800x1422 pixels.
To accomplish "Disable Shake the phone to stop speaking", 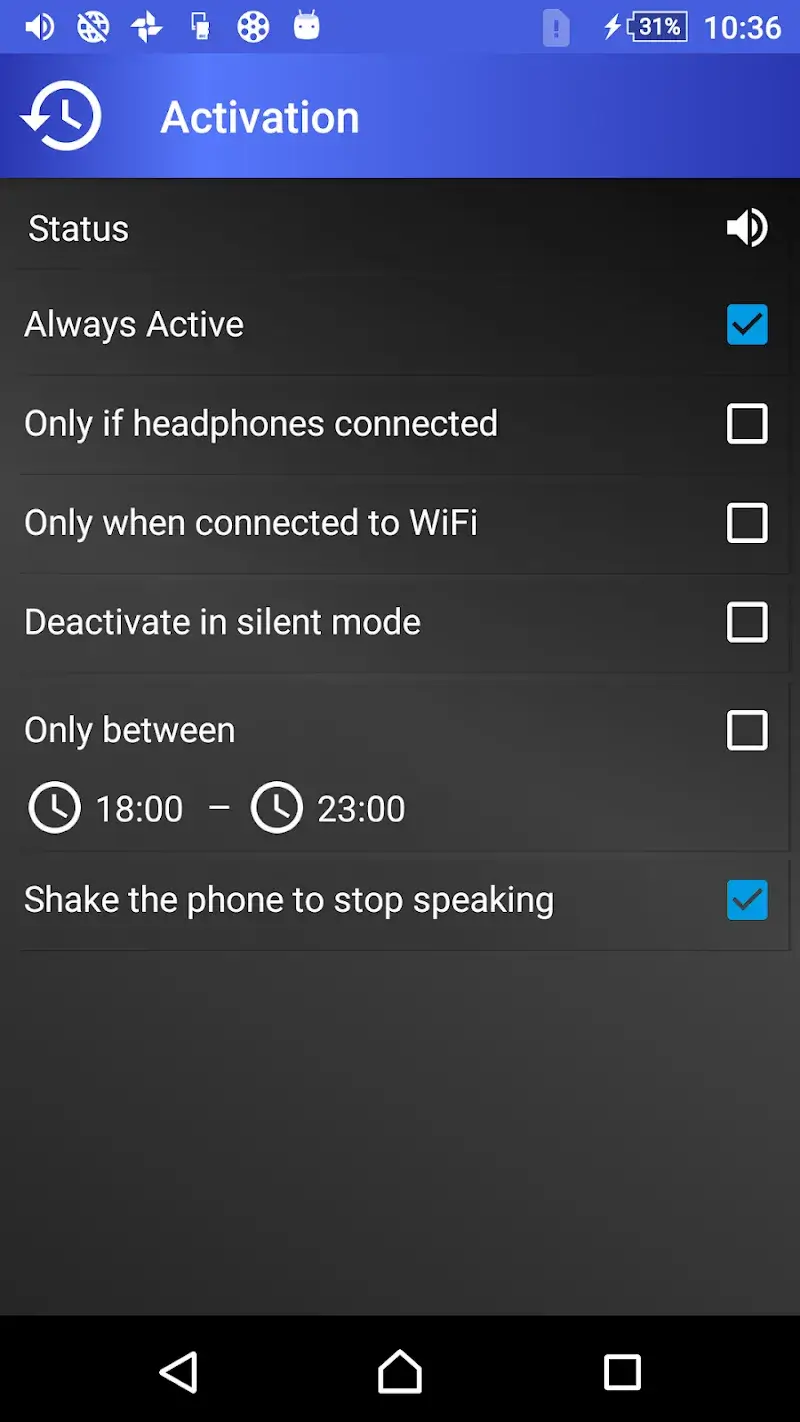I will coord(747,900).
